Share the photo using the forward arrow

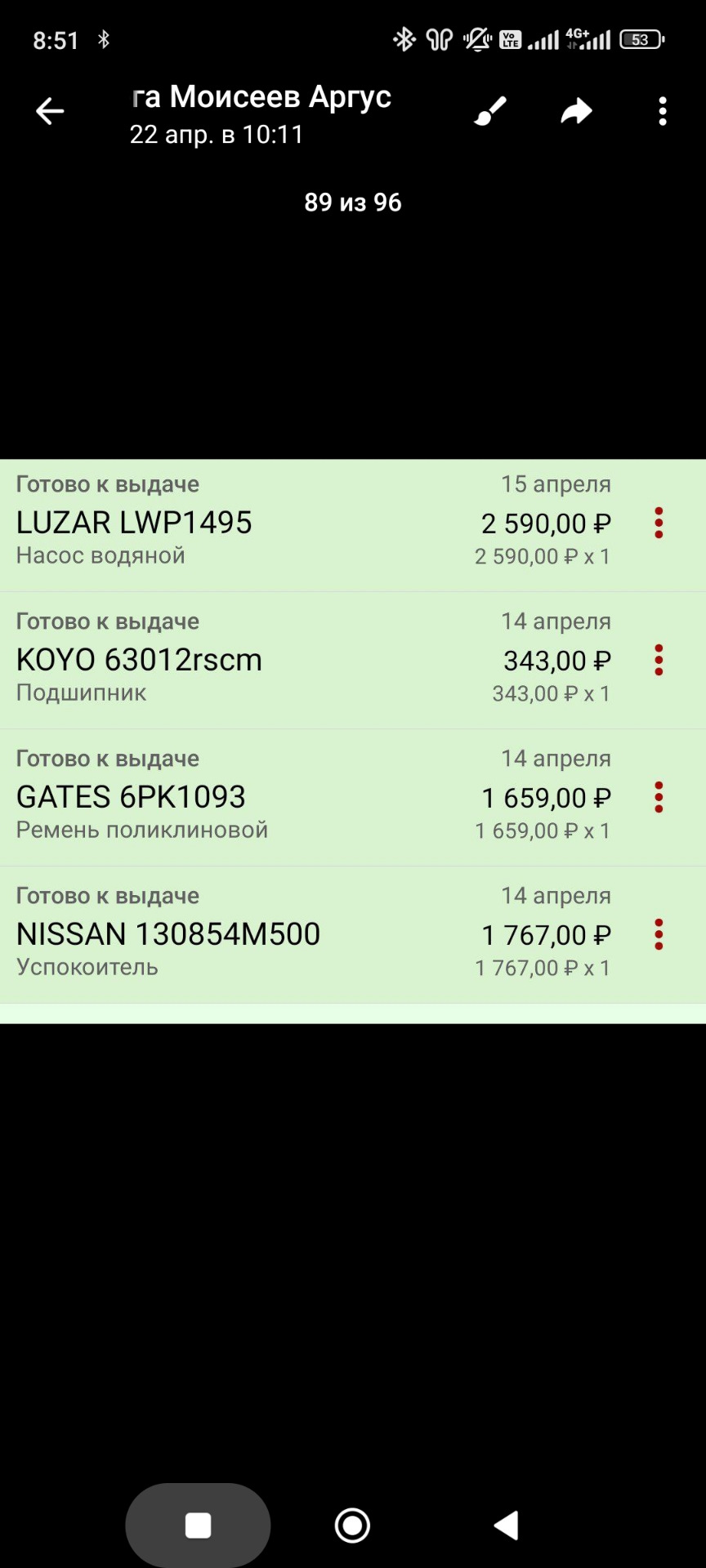(575, 111)
